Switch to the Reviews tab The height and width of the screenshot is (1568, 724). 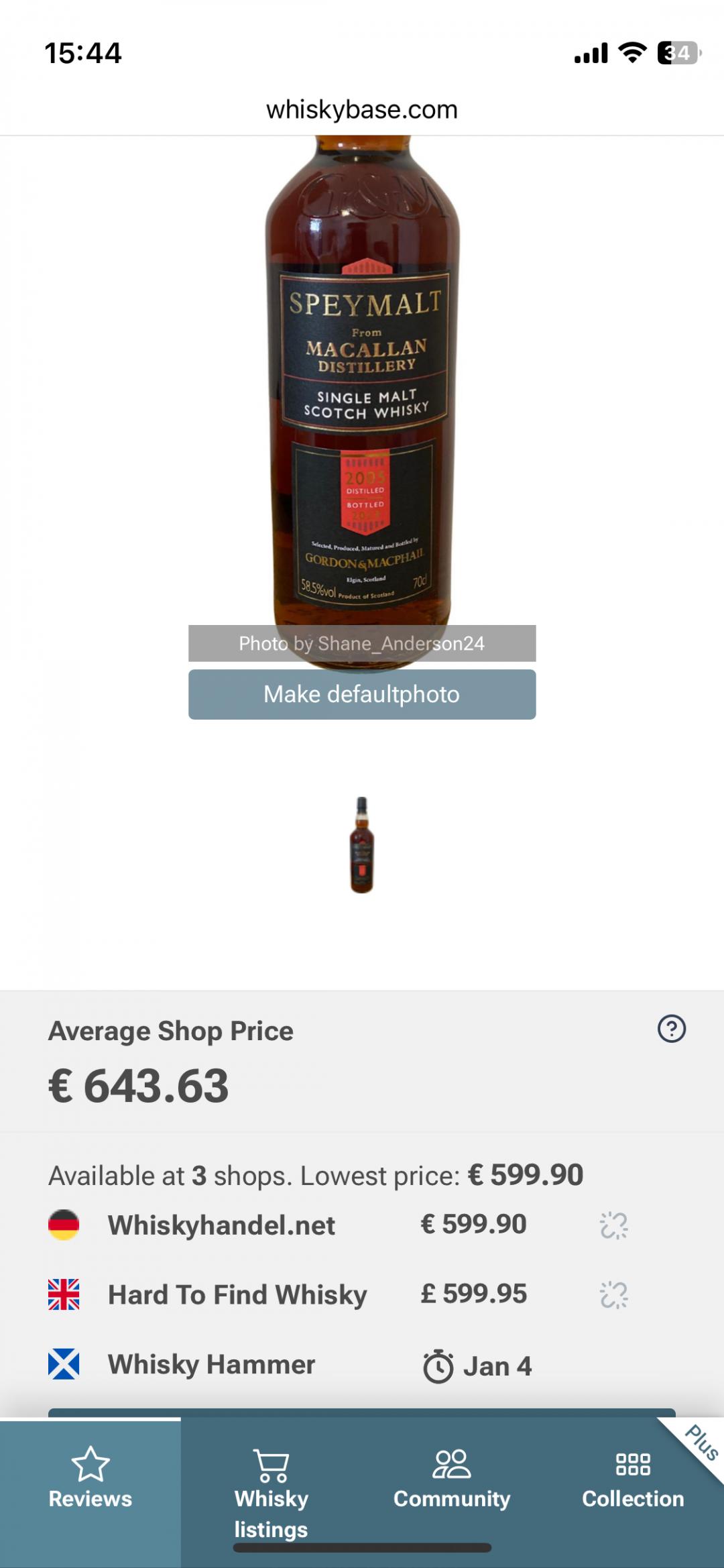tap(90, 1479)
